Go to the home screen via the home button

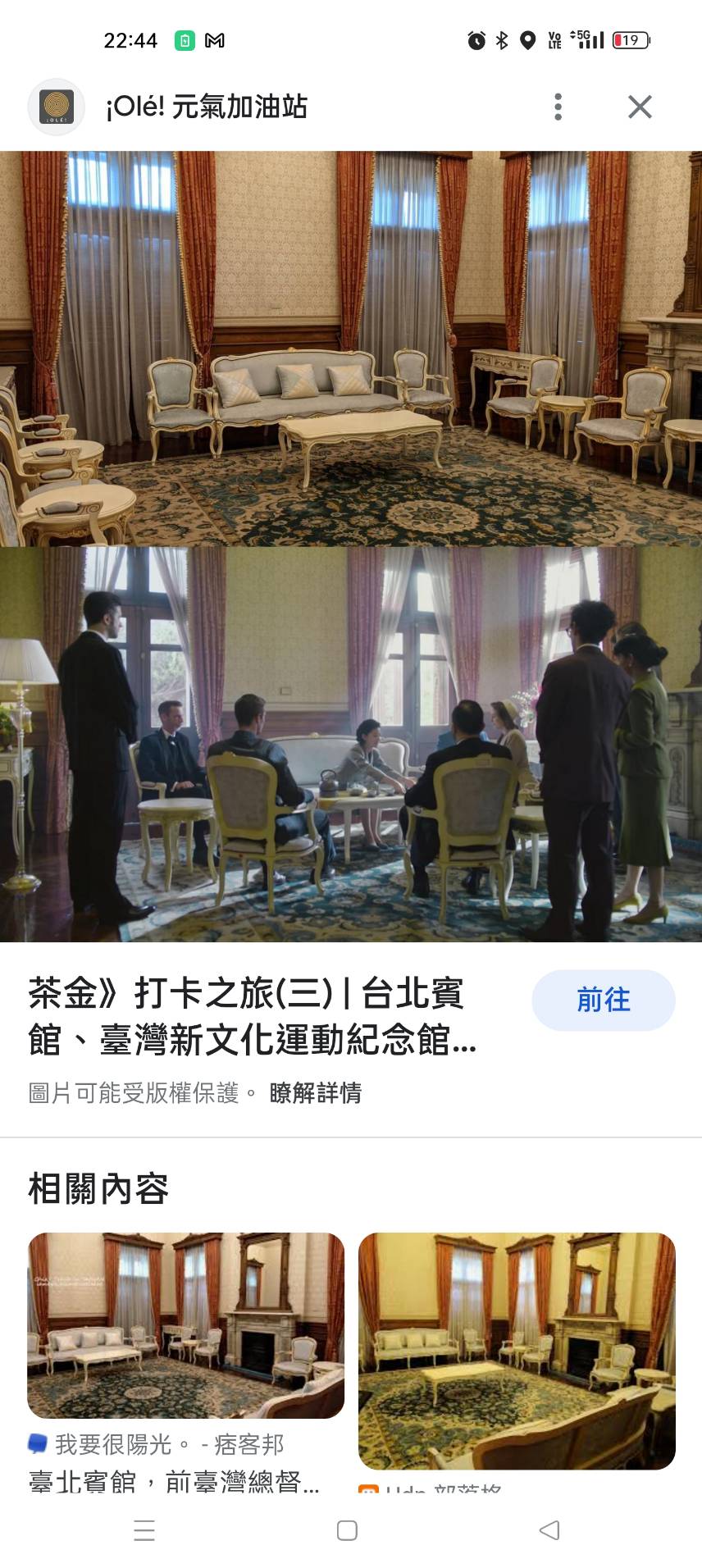tap(347, 1530)
